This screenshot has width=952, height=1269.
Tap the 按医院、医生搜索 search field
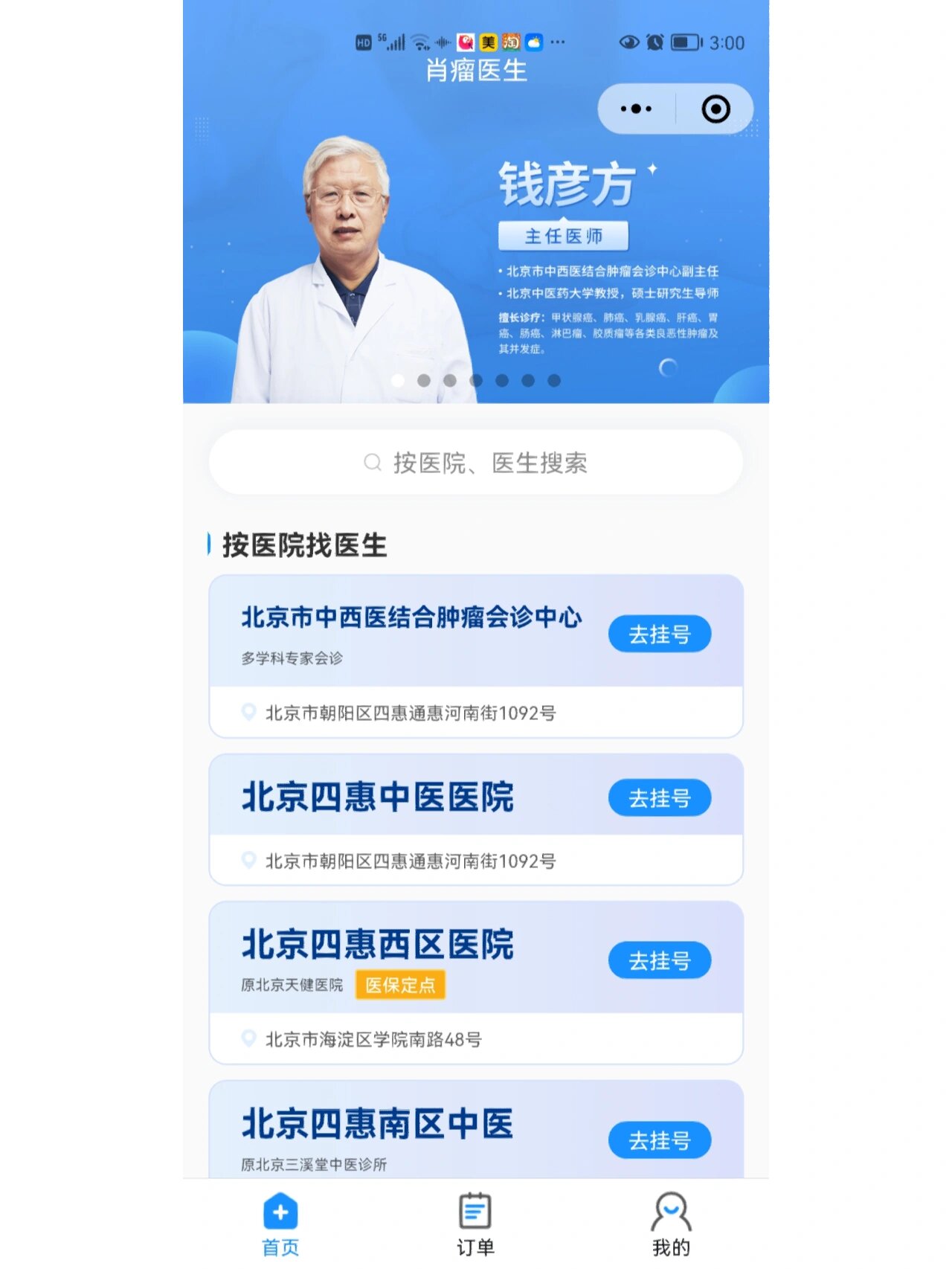[476, 463]
